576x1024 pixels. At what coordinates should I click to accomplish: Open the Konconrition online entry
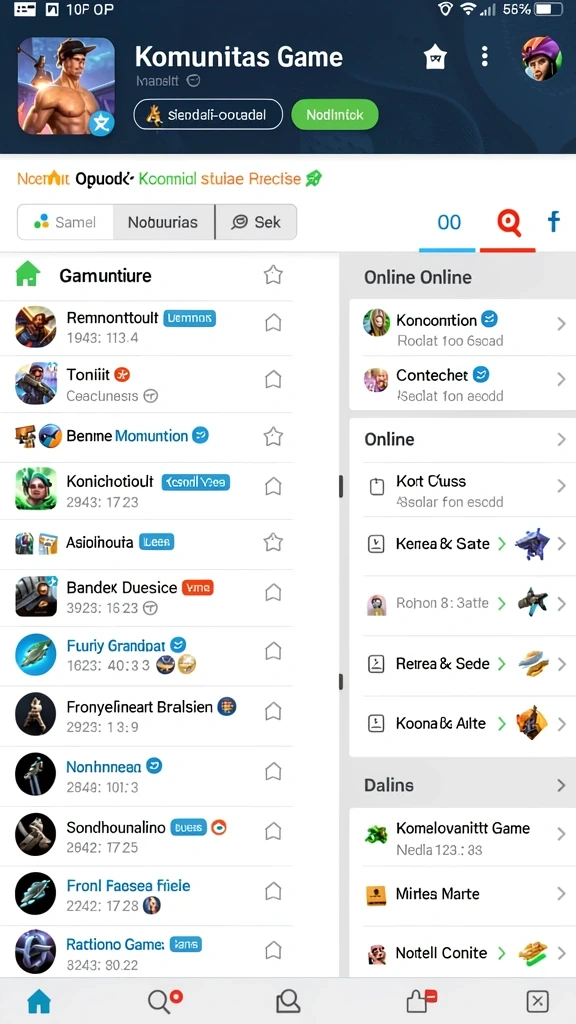[x=462, y=328]
